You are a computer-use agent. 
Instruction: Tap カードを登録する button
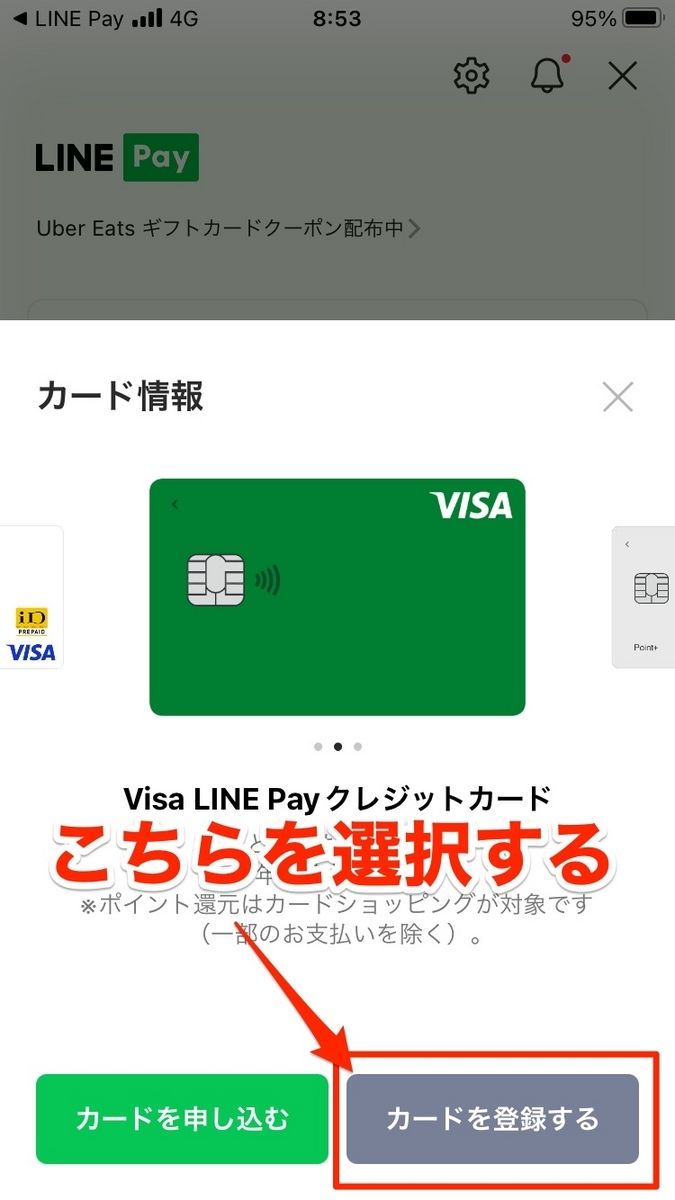click(x=492, y=1119)
